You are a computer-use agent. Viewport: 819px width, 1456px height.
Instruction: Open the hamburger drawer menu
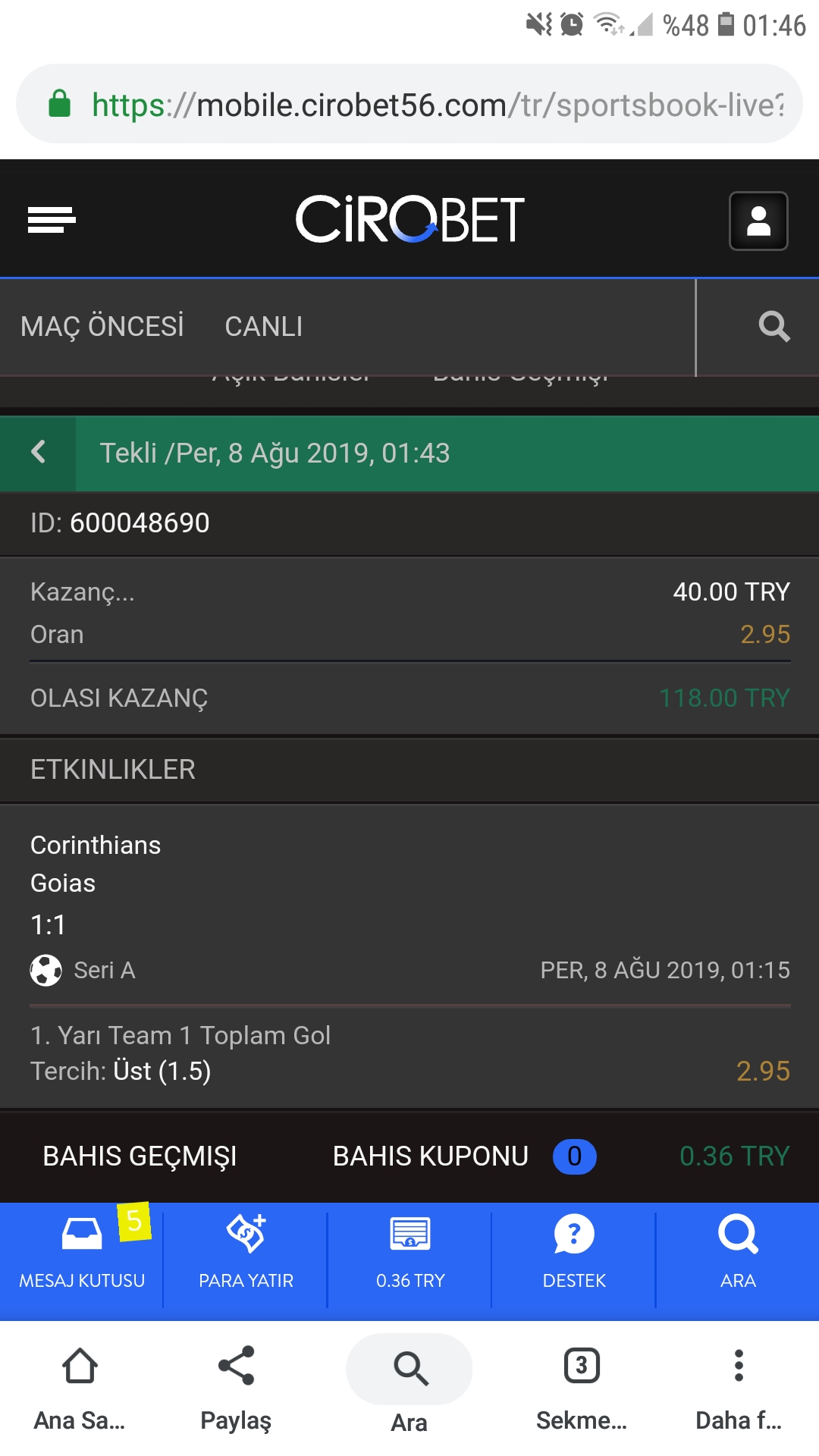(x=52, y=220)
